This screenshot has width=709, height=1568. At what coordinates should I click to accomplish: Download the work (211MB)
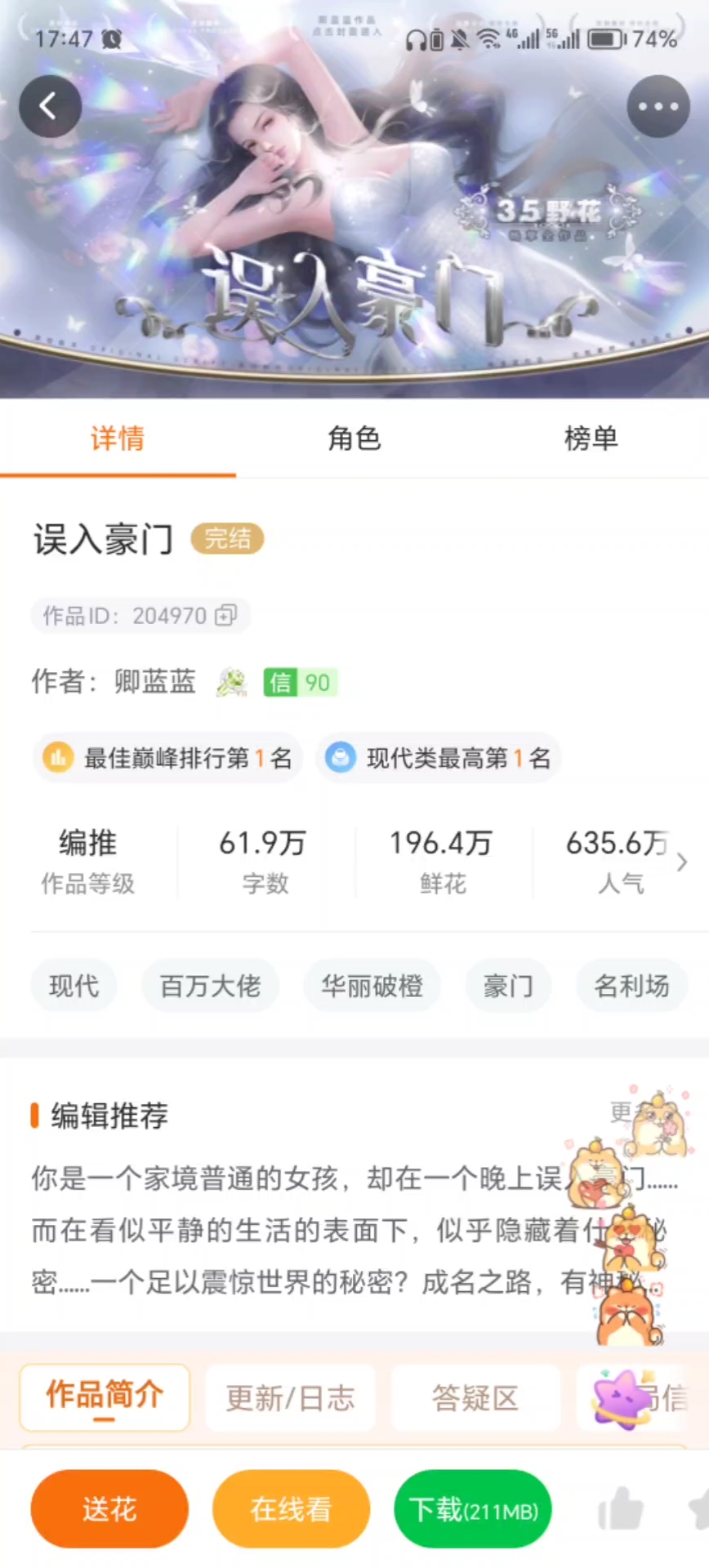(473, 1509)
